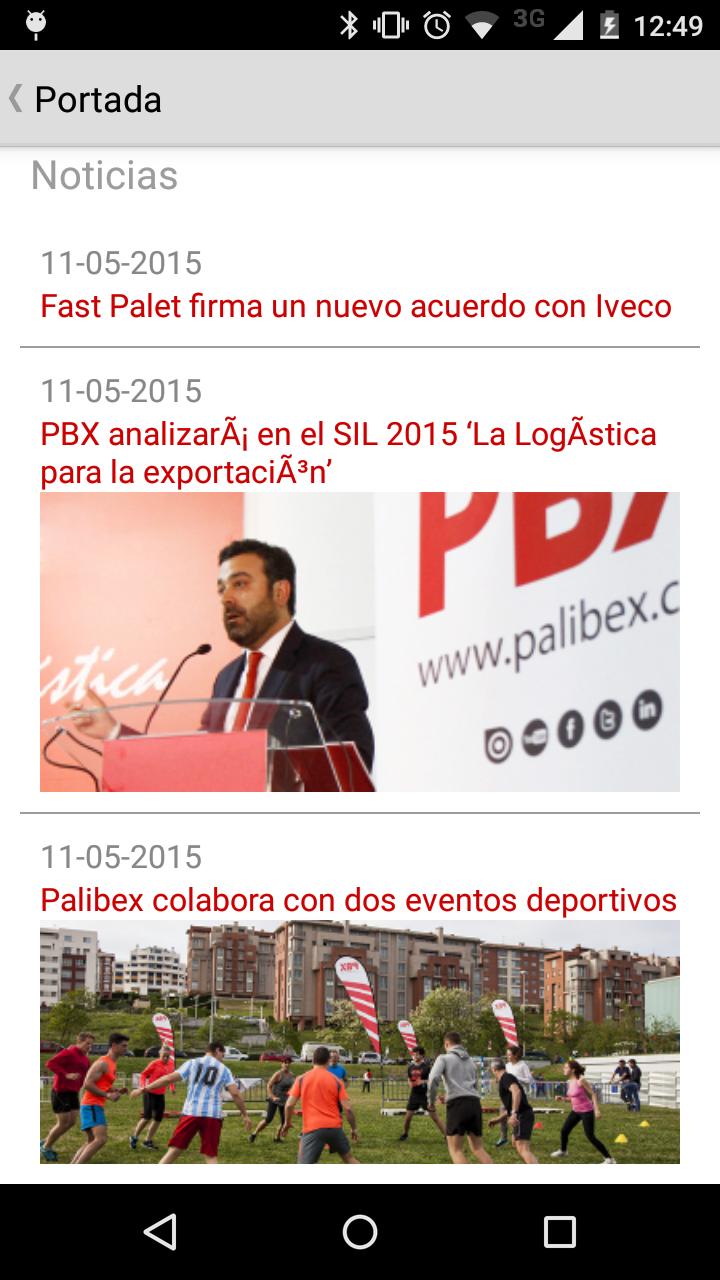Open the PBX SIL 2015 article
The width and height of the screenshot is (720, 1280).
(348, 450)
